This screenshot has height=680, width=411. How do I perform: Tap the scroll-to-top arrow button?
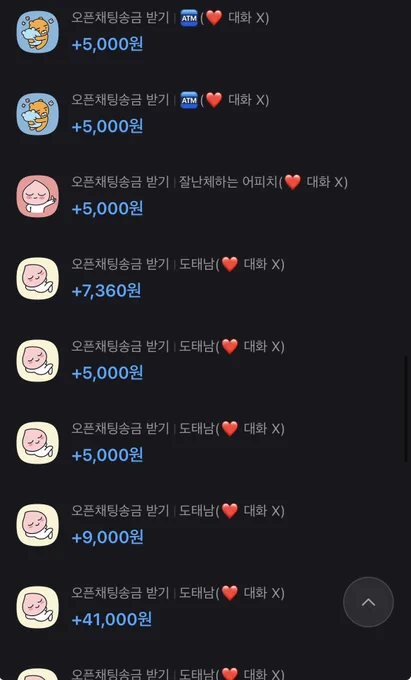(x=368, y=602)
